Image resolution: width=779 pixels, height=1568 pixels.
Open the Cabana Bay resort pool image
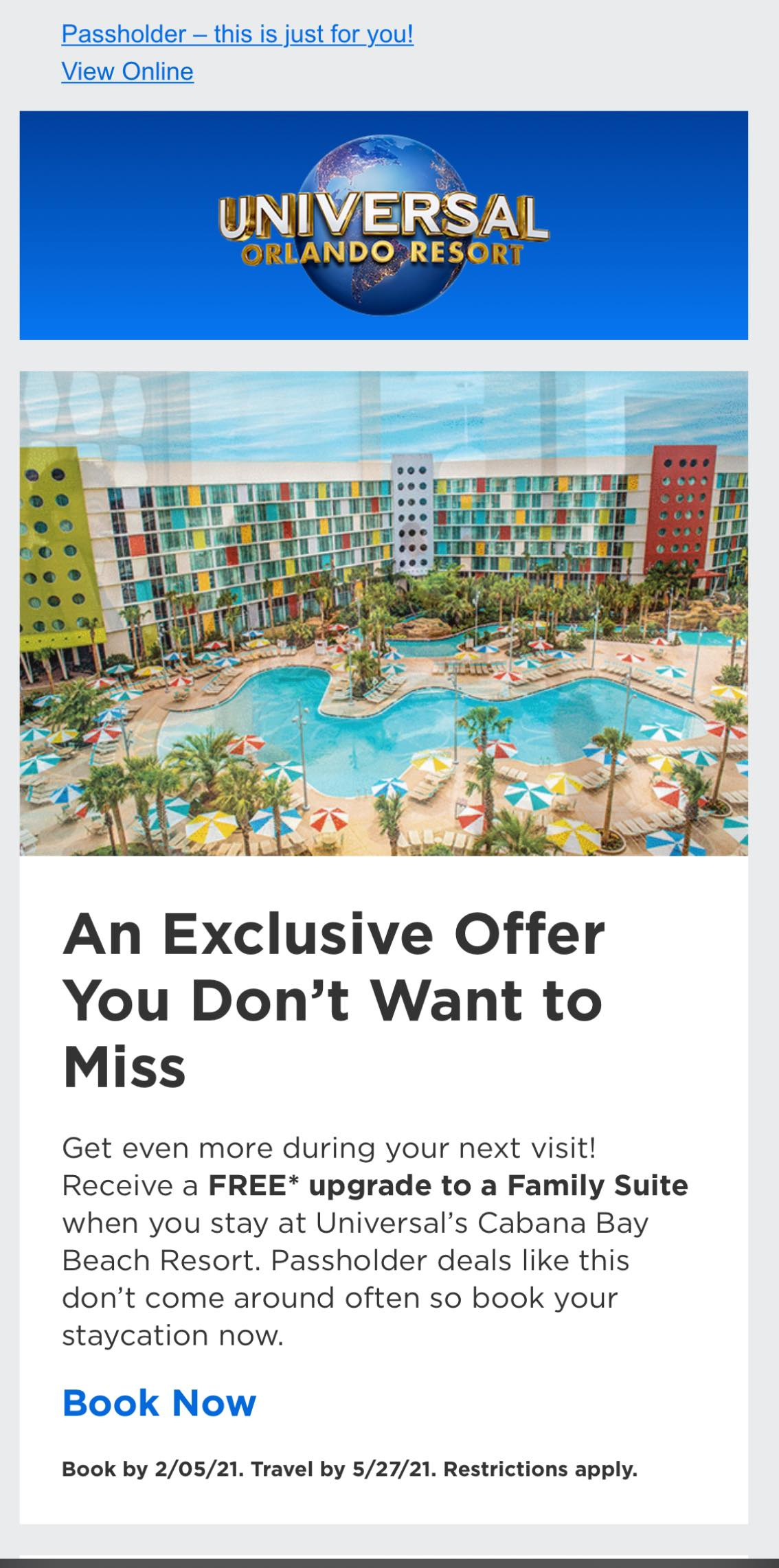coord(383,613)
